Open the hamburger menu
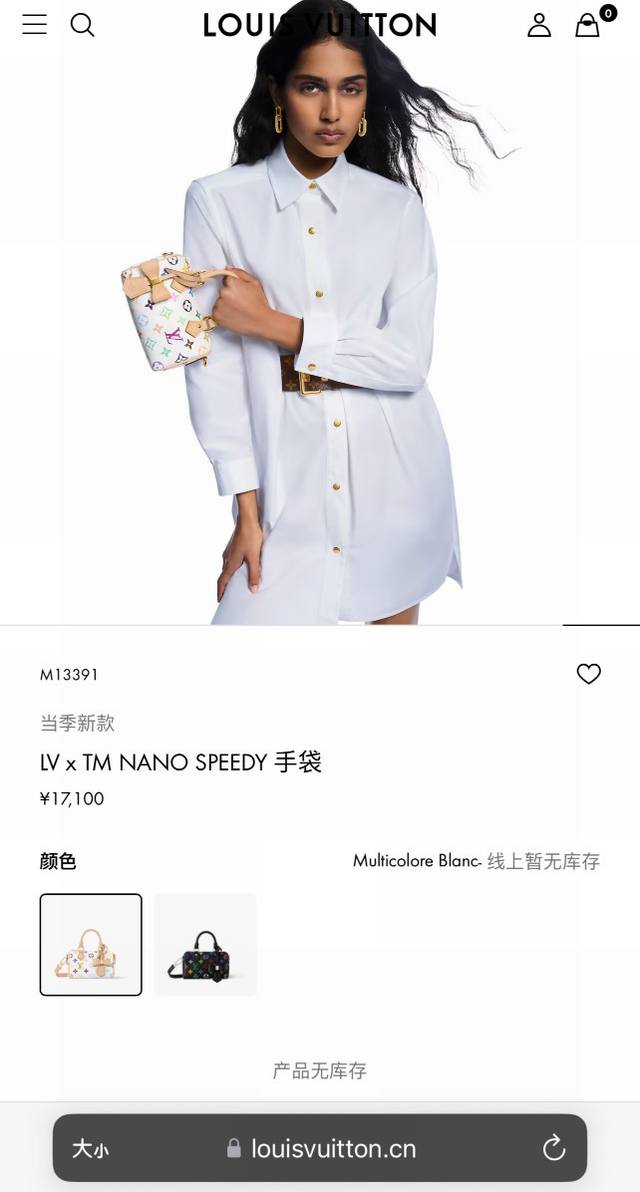Image resolution: width=640 pixels, height=1192 pixels. coord(35,25)
